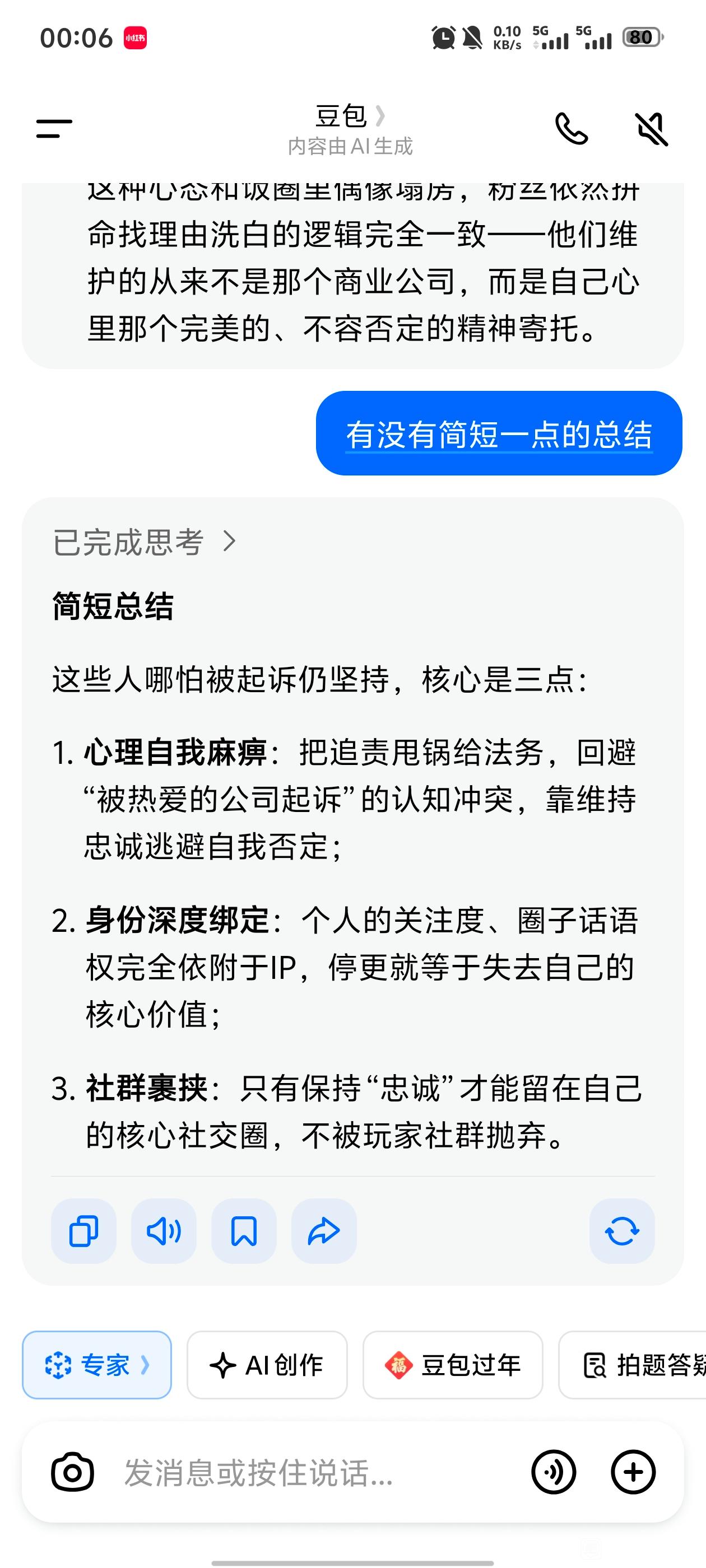
Task: Switch to voice input mode
Action: pyautogui.click(x=554, y=1472)
